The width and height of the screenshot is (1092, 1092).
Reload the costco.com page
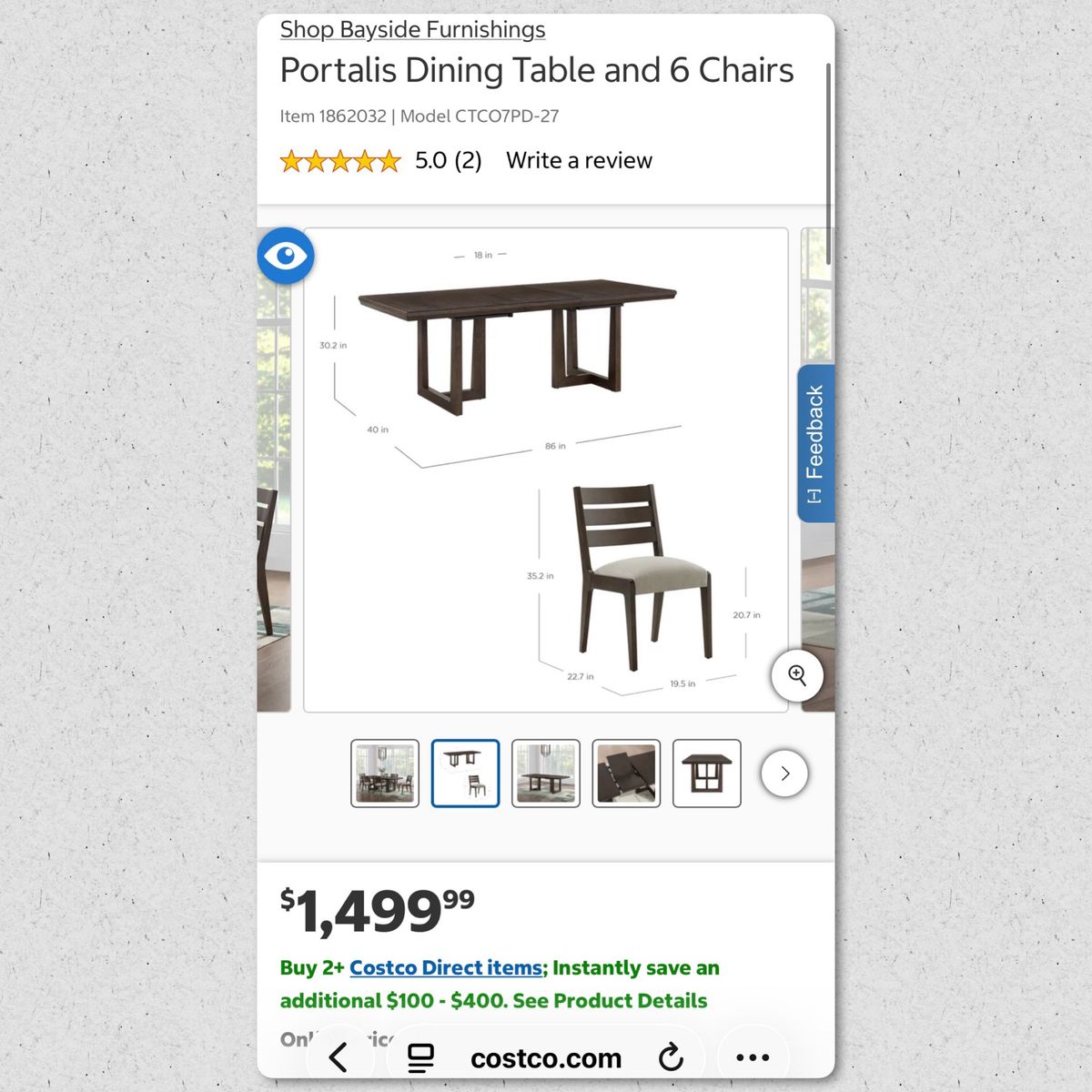tap(671, 1057)
